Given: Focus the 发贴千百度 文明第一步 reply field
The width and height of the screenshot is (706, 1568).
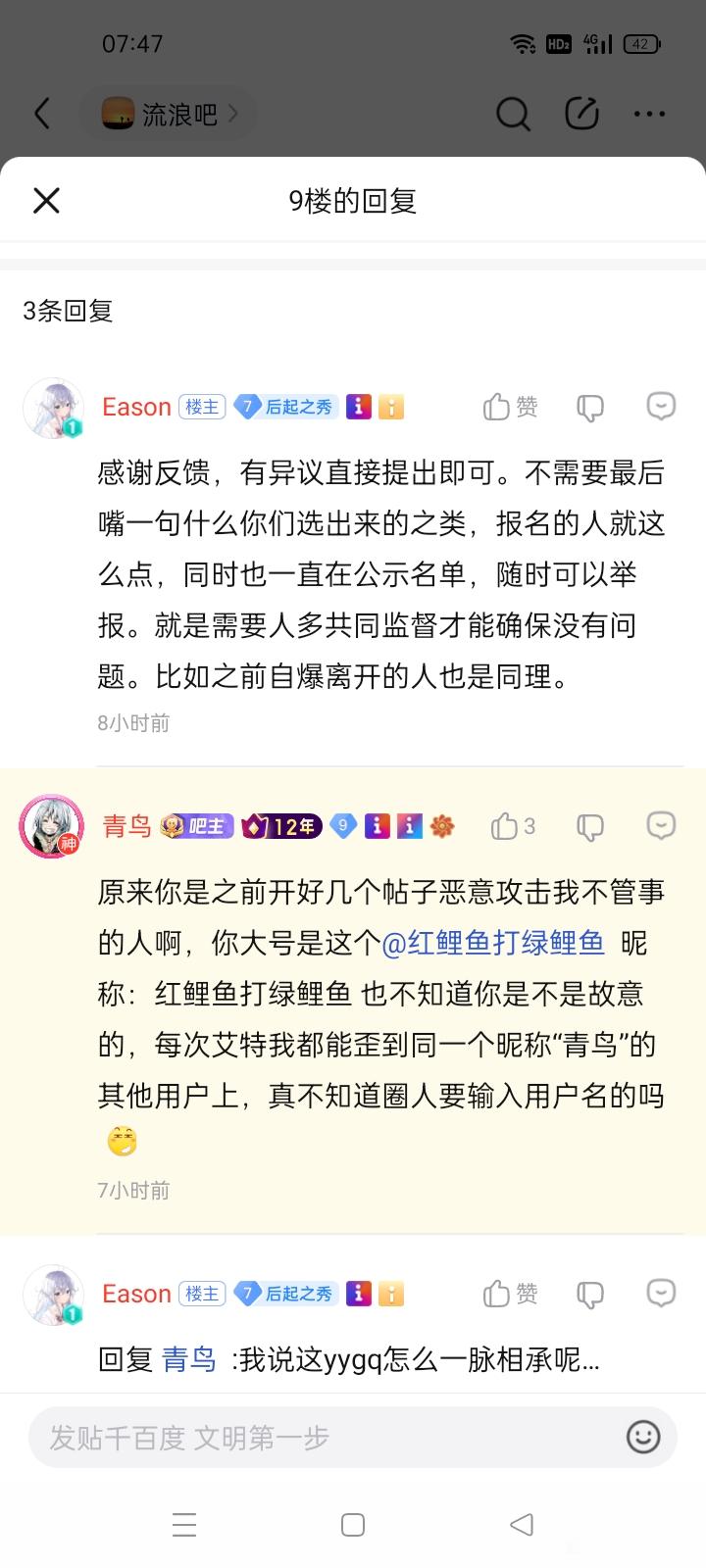Looking at the screenshot, I should tap(324, 1438).
